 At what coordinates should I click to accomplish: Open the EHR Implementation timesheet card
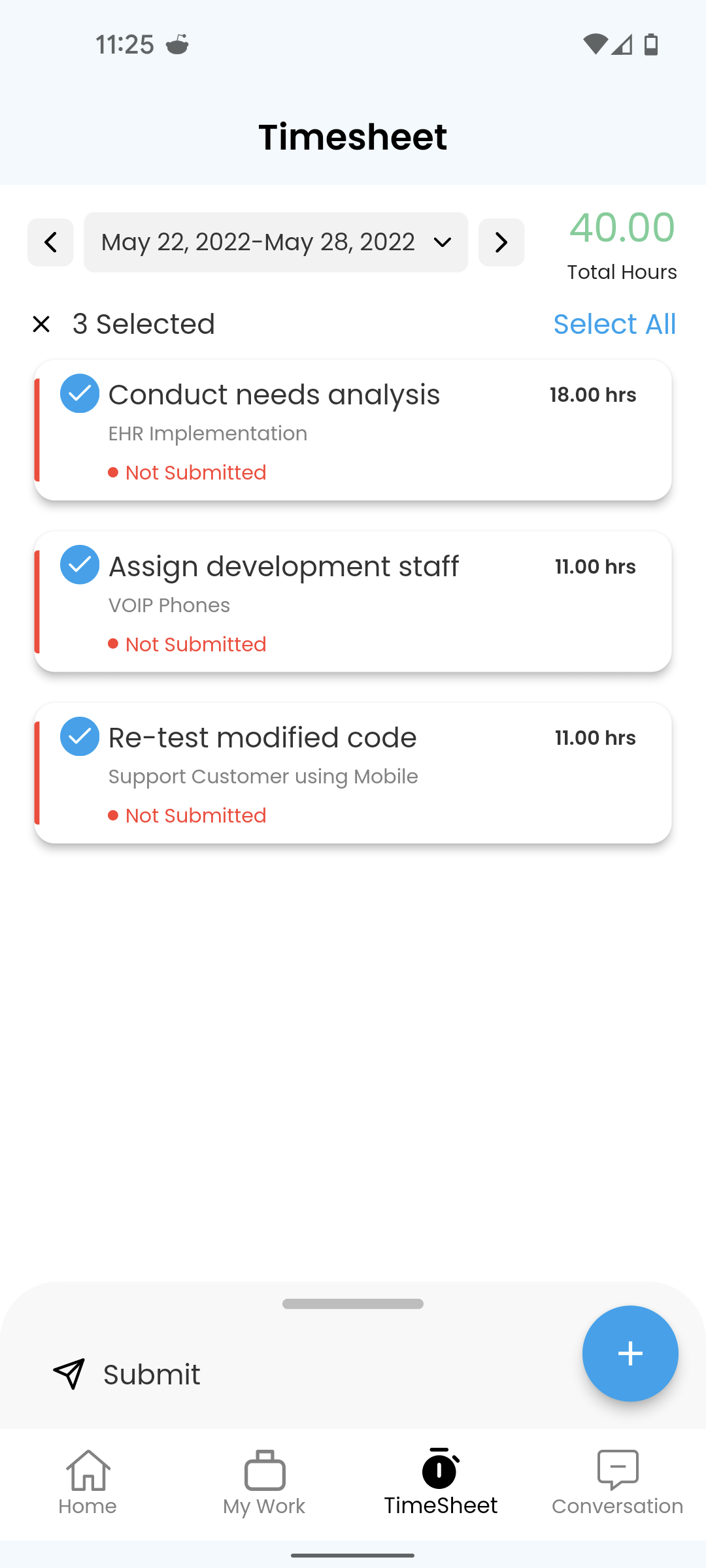click(353, 431)
